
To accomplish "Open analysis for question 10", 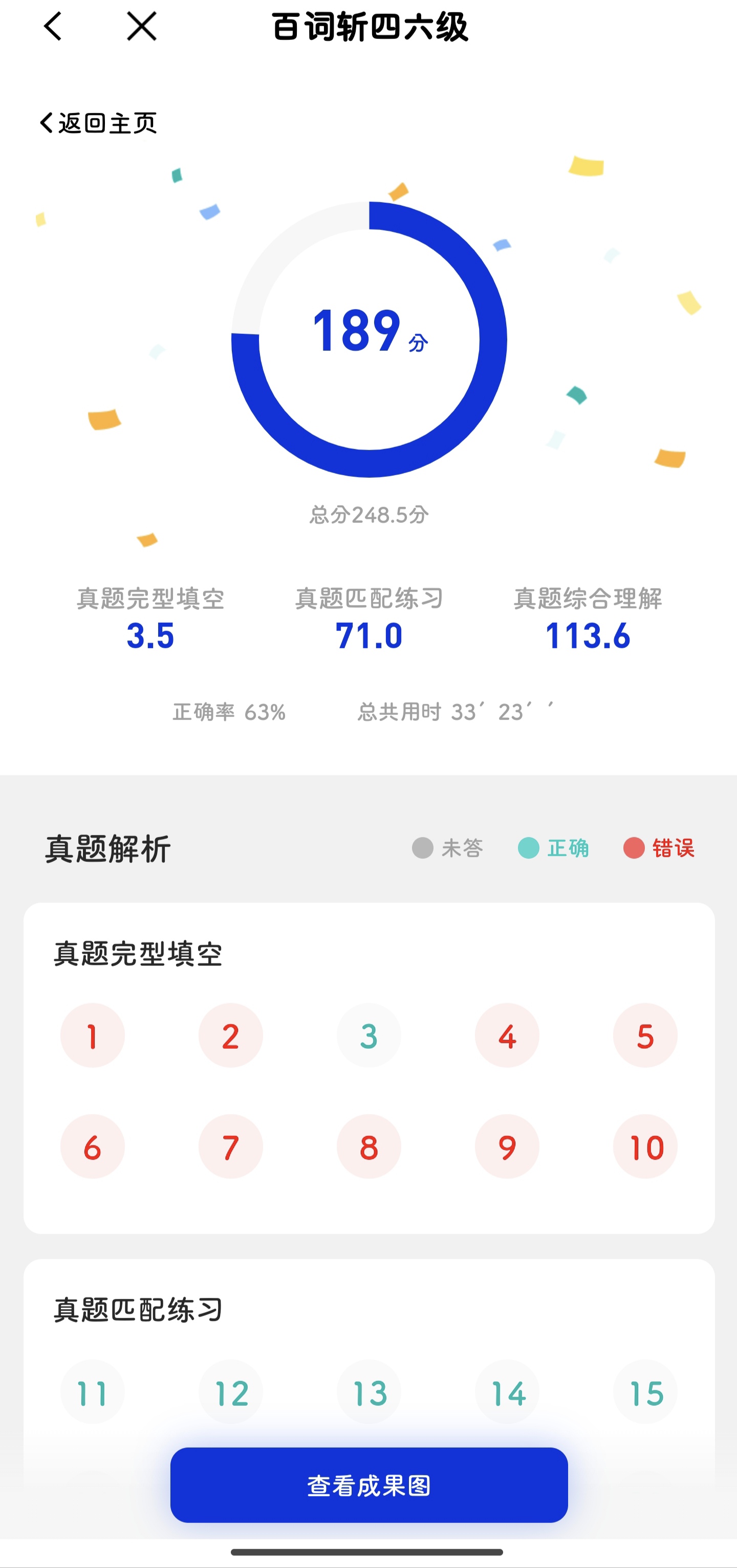I will click(x=645, y=1147).
